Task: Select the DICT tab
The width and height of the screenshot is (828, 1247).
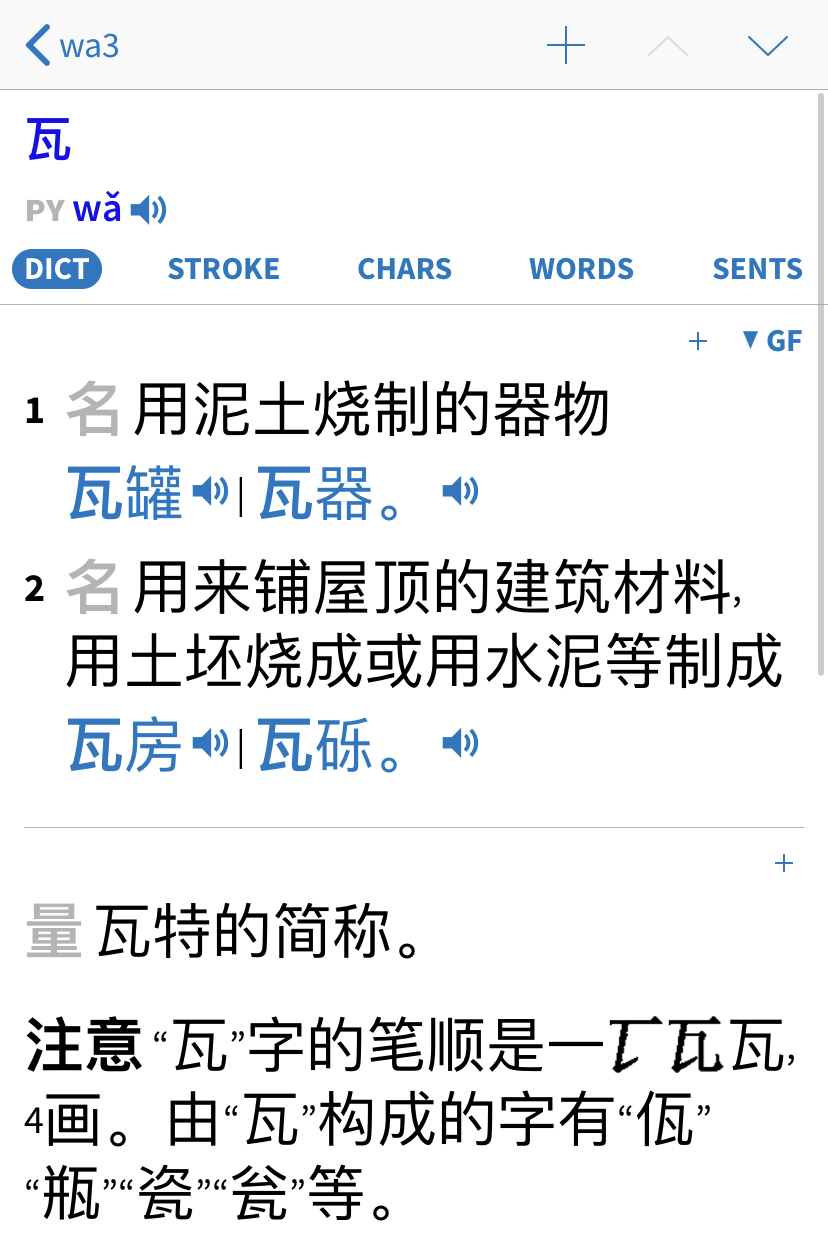Action: pyautogui.click(x=57, y=269)
